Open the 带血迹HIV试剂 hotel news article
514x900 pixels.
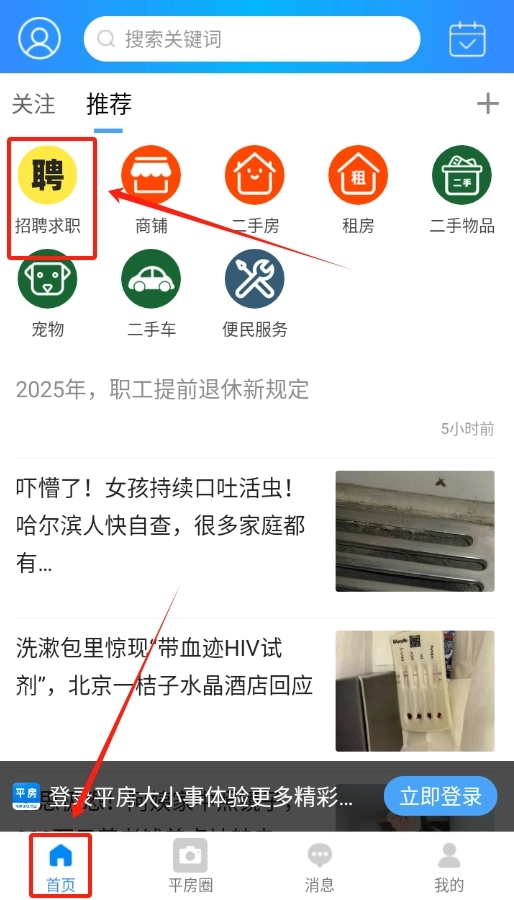click(255, 690)
